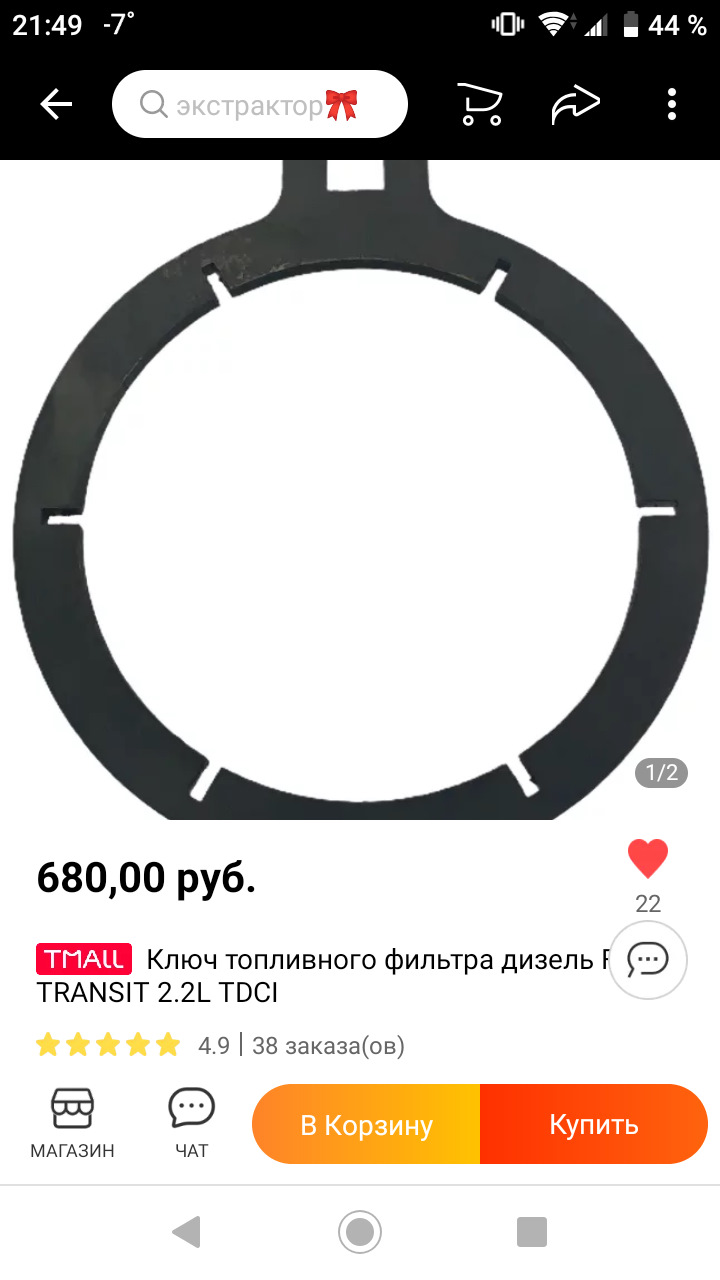Open the shopping cart icon
The width and height of the screenshot is (720, 1280).
(x=479, y=104)
